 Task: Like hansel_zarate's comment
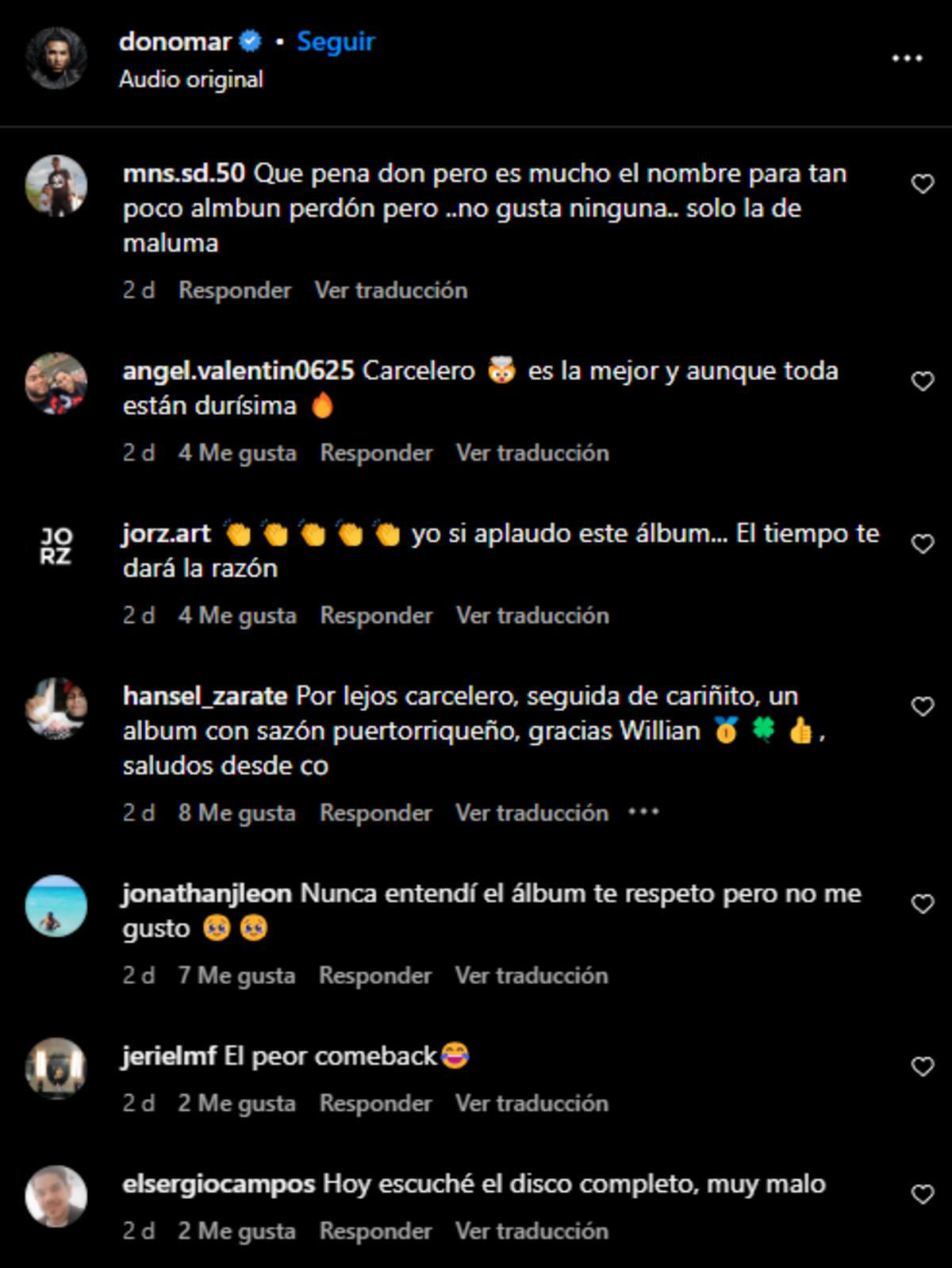pos(922,706)
